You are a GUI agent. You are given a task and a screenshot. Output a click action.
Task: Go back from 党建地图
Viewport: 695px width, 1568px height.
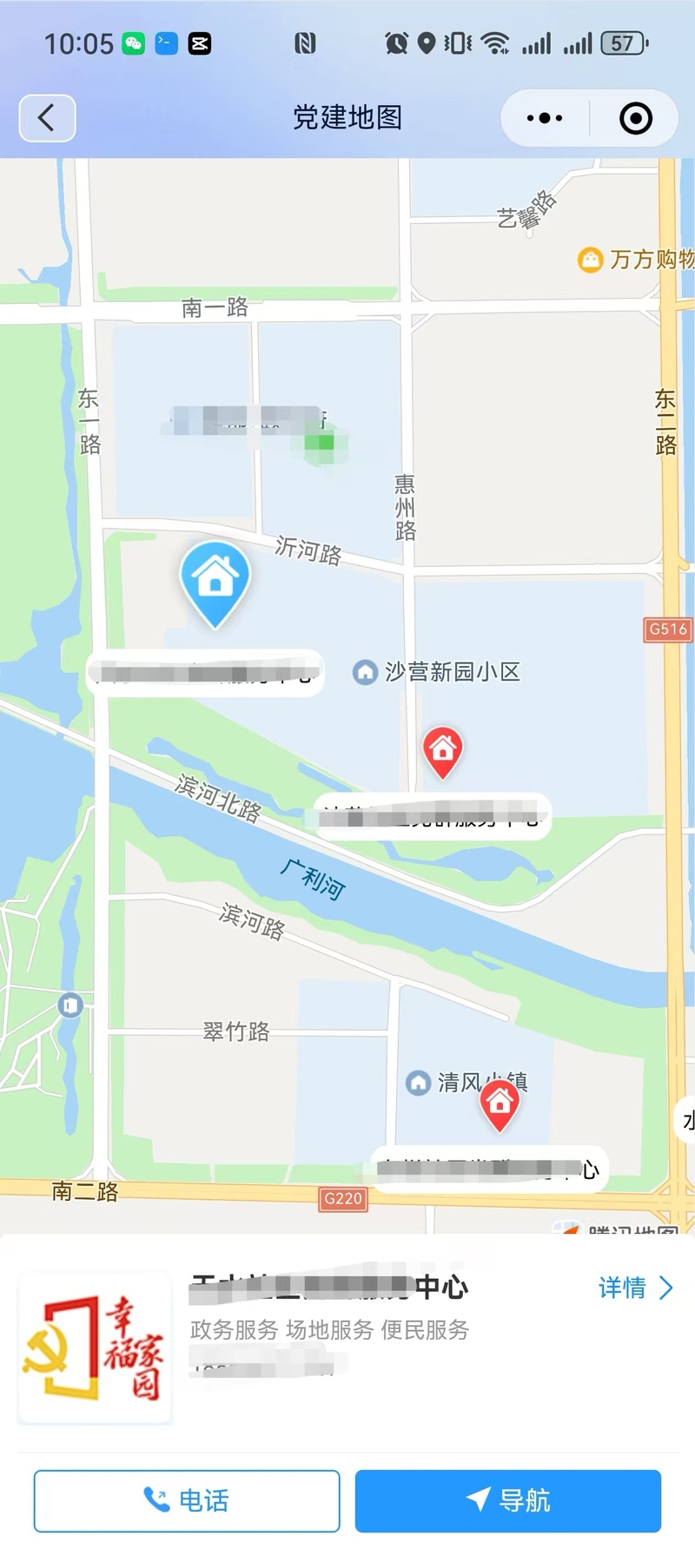[47, 118]
